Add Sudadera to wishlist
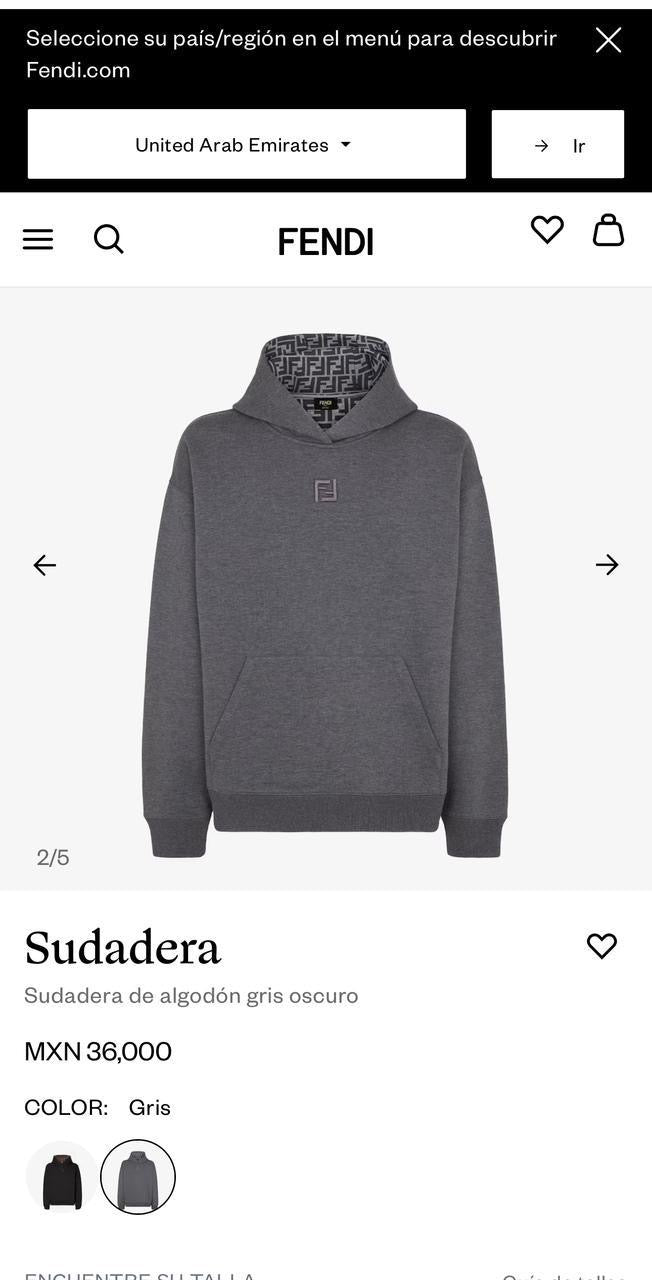Screen dimensions: 652x1280 pos(601,946)
